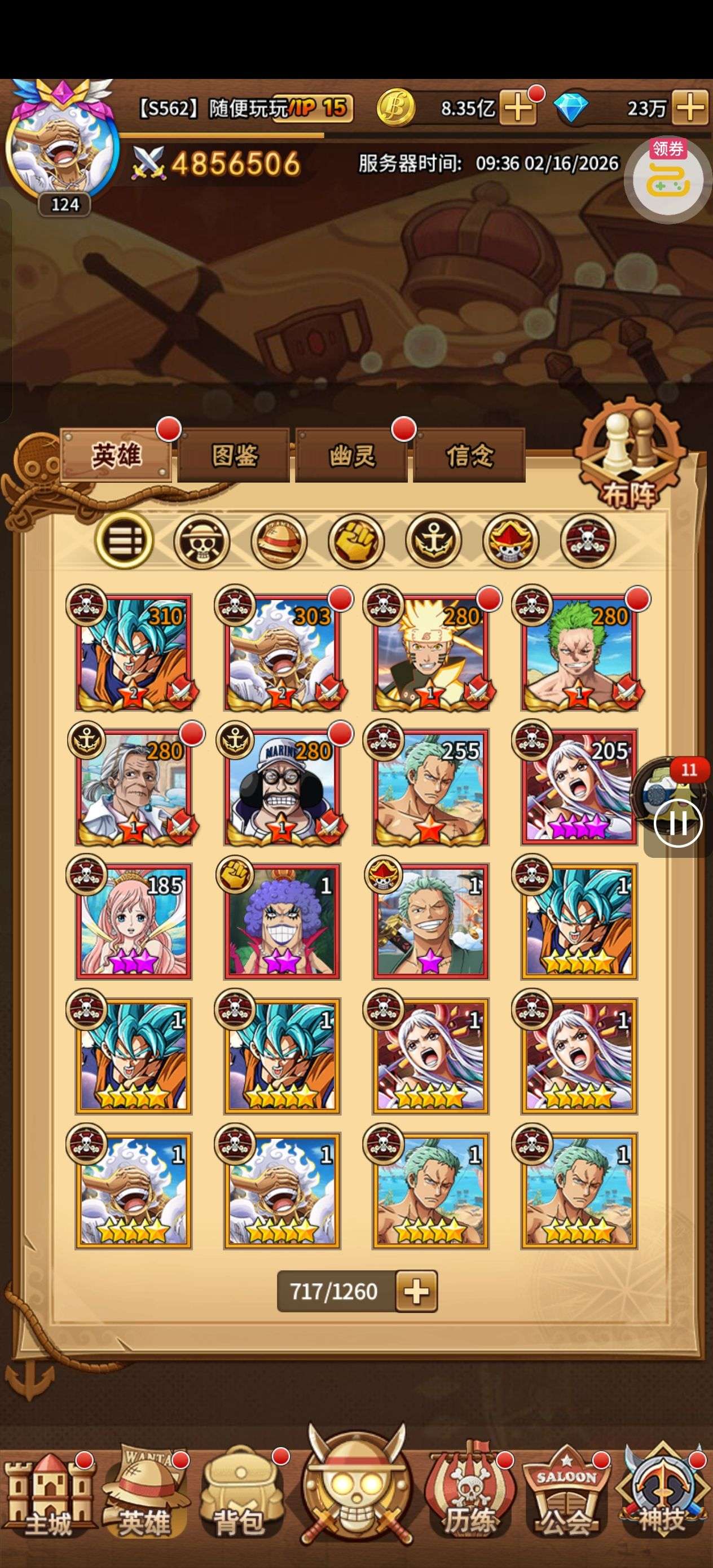Open level 310 Goku hero card
Screen dimensions: 713x1568
(x=133, y=653)
